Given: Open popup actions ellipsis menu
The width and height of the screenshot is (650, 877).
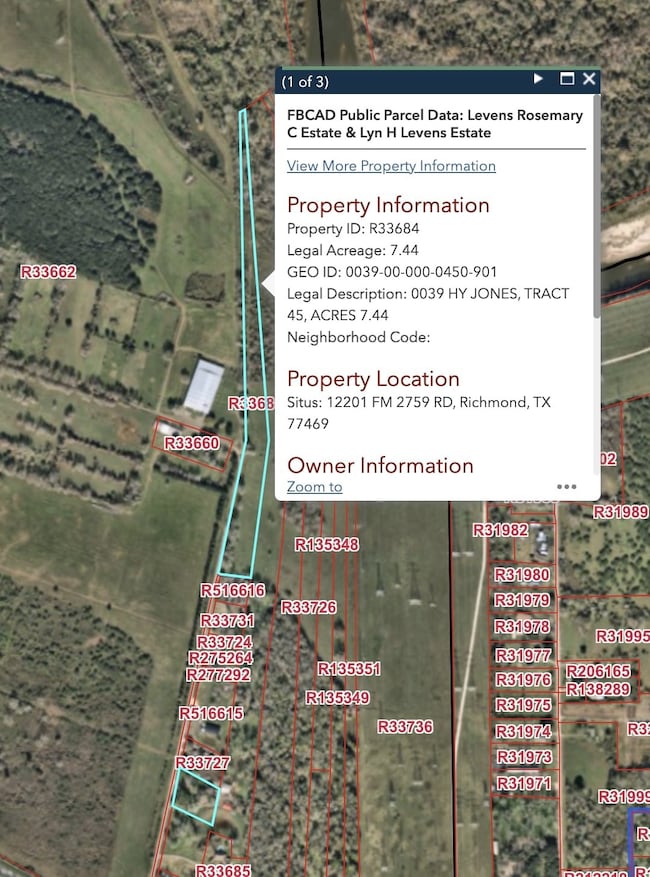Looking at the screenshot, I should [x=567, y=487].
